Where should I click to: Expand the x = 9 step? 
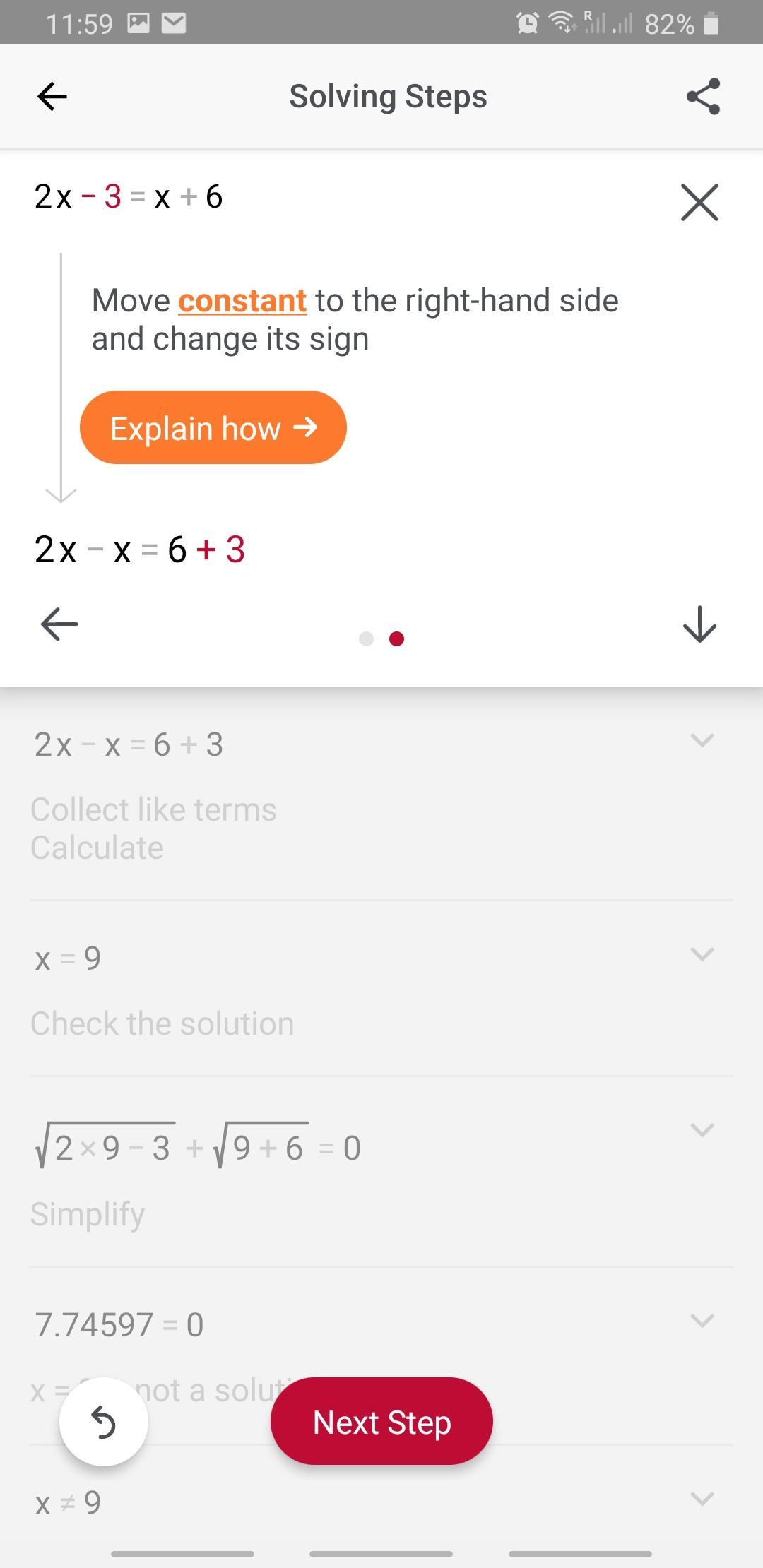[702, 954]
